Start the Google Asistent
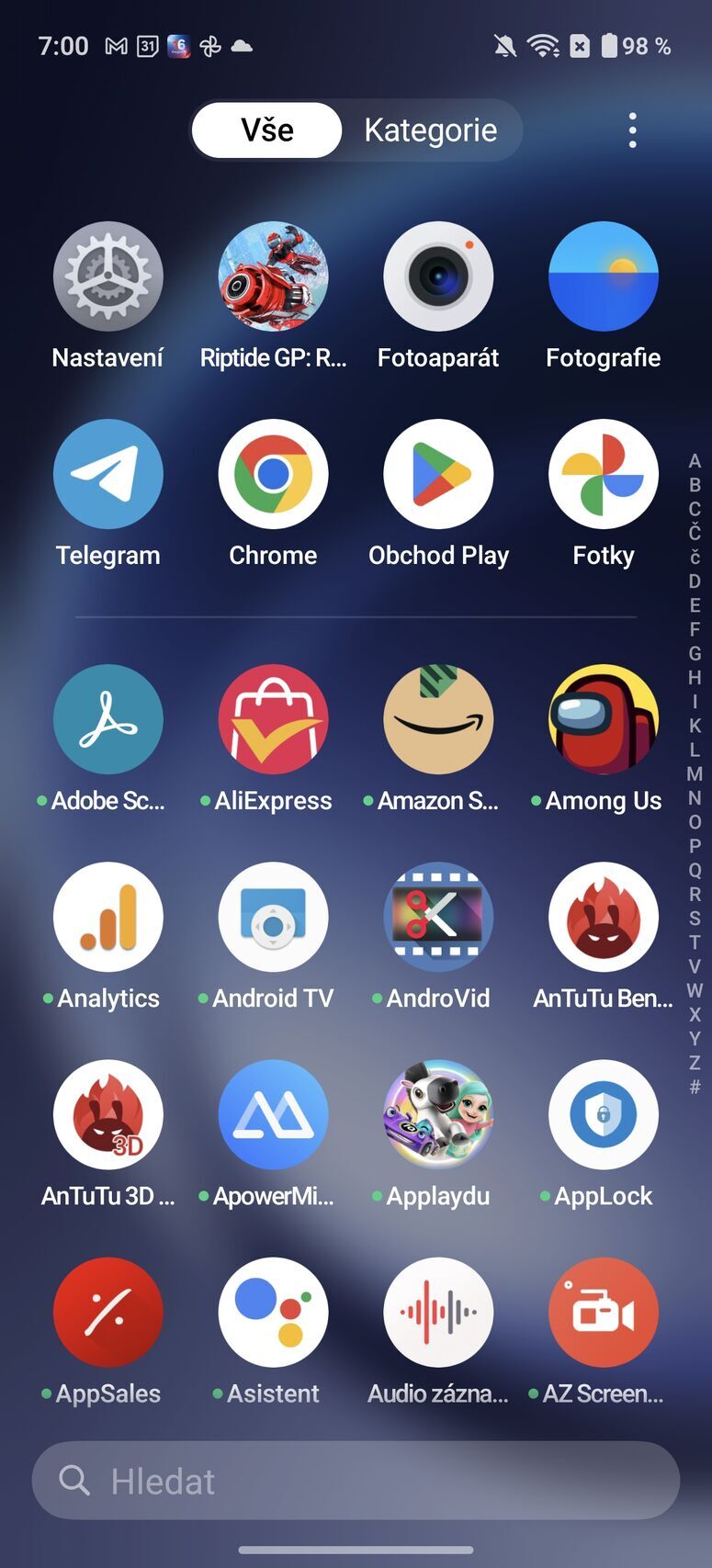This screenshot has width=712, height=1568. [273, 1312]
